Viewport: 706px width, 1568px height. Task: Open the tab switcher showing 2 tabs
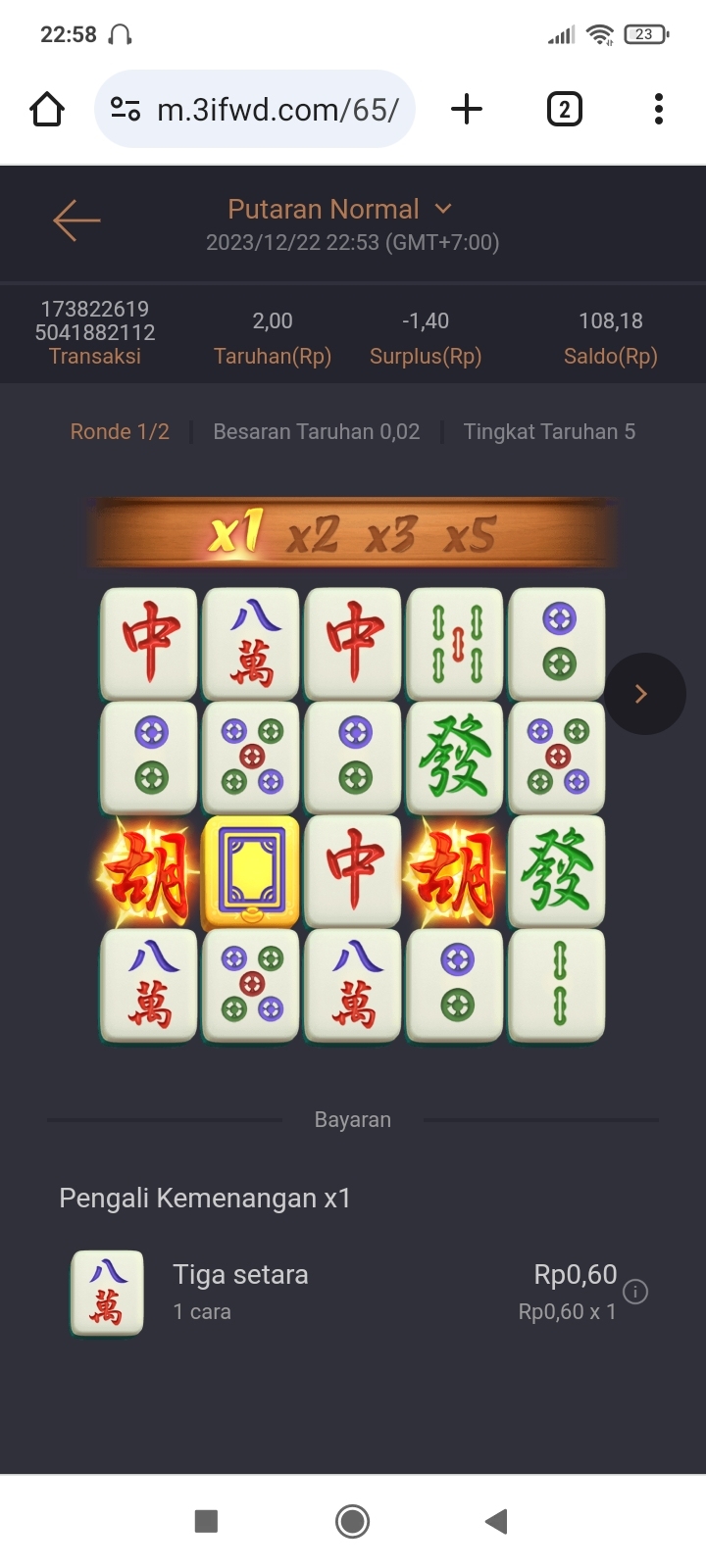click(564, 109)
